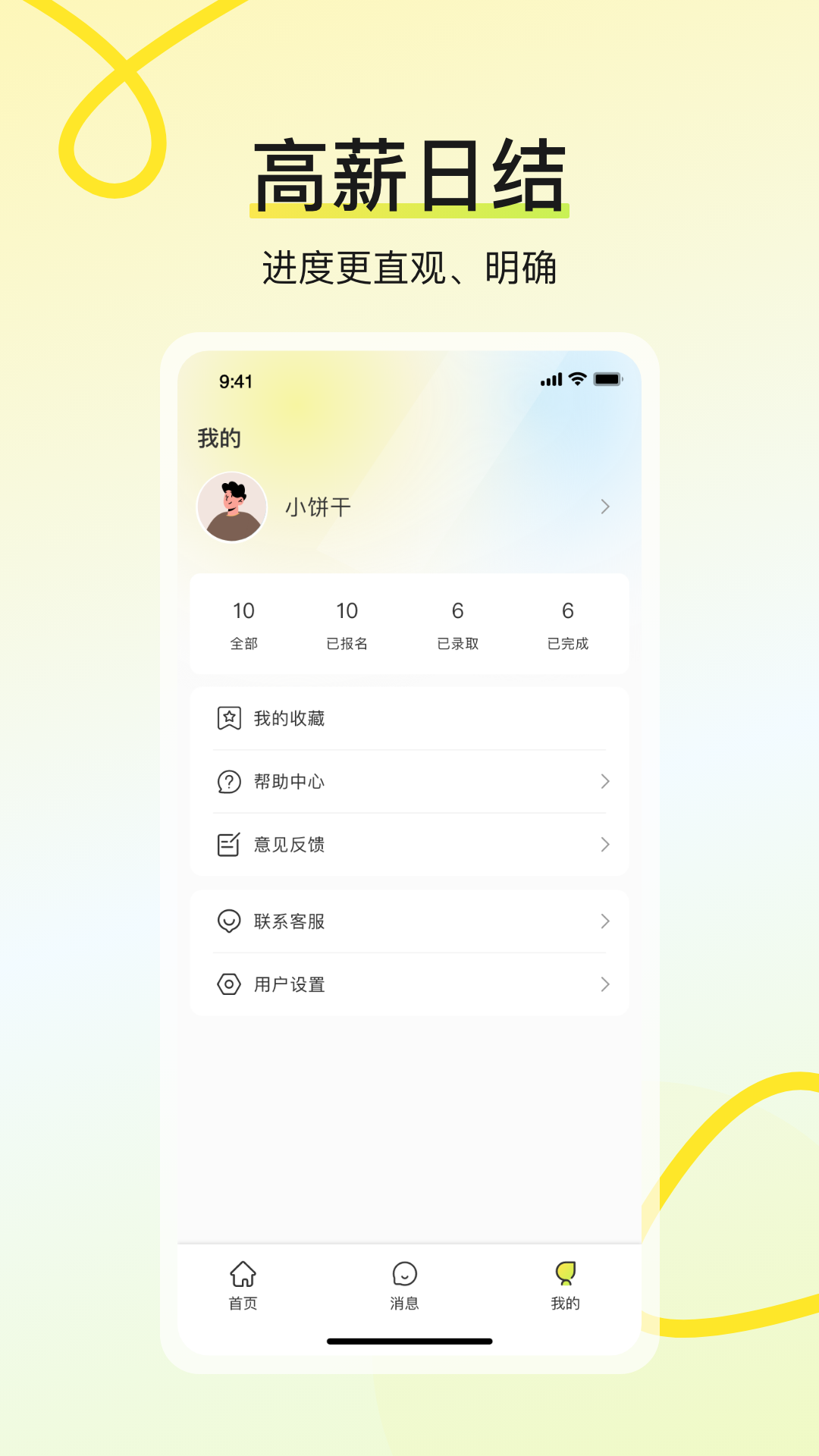Expand 用户设置 using its chevron arrow
This screenshot has width=819, height=1456.
tap(604, 985)
